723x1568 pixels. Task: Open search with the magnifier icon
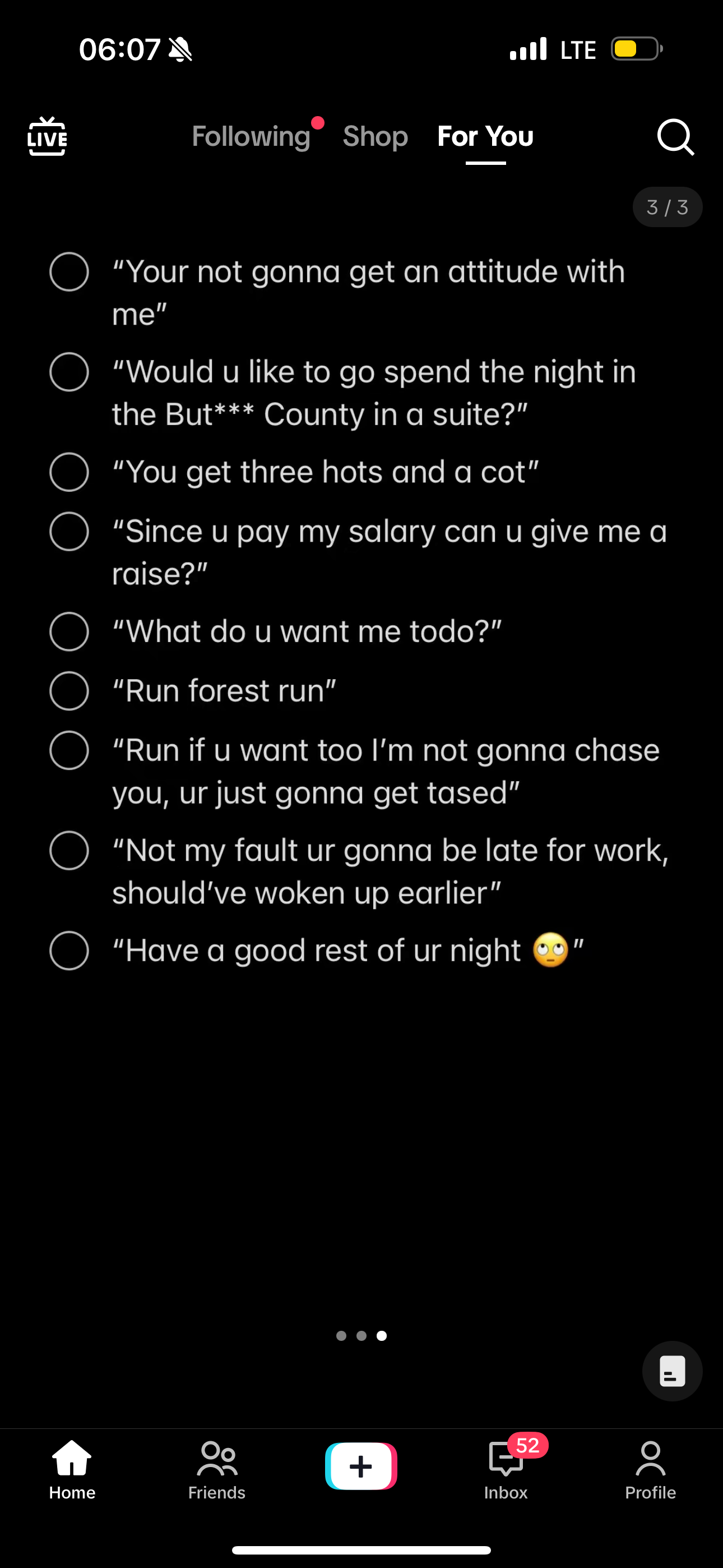click(x=675, y=137)
